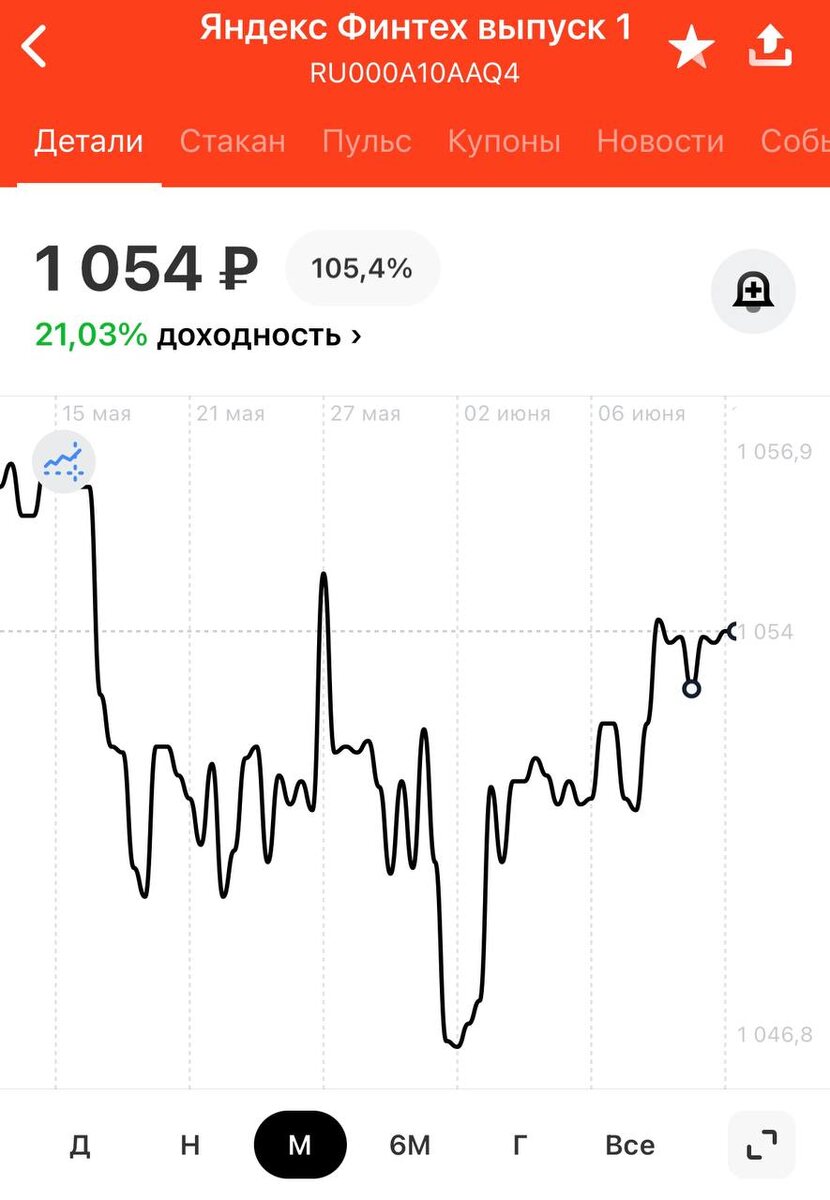Viewport: 830px width, 1200px height.
Task: Open yield details via '21,03% доходность'
Action: pos(195,335)
